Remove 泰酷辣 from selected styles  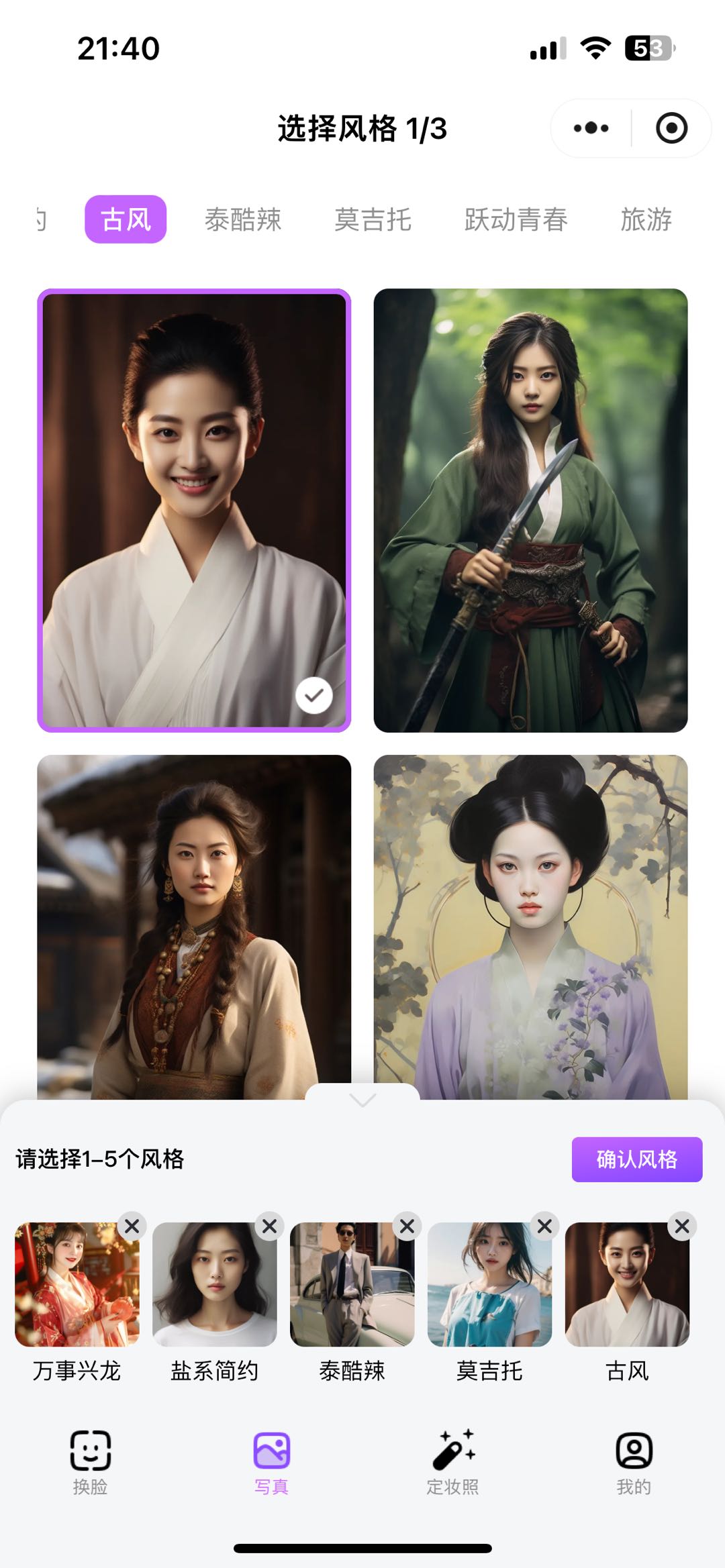pos(407,1226)
